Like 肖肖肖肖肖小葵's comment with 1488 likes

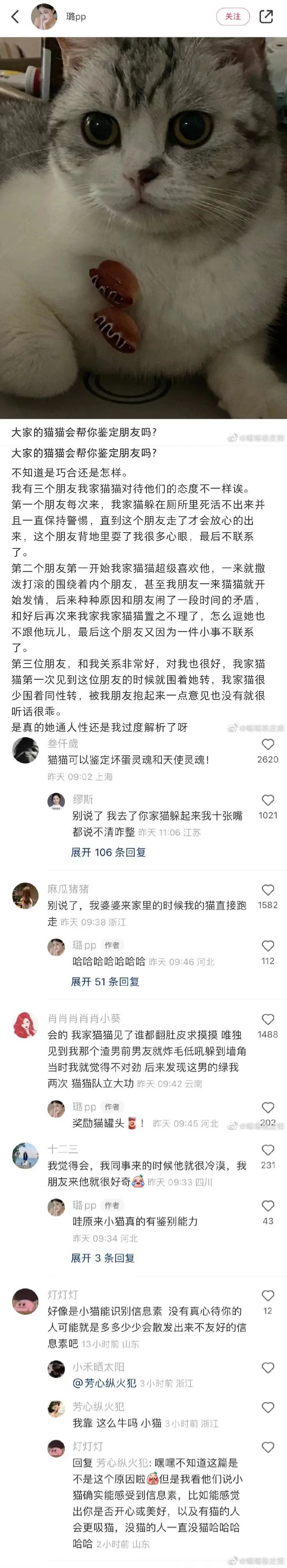click(267, 1019)
